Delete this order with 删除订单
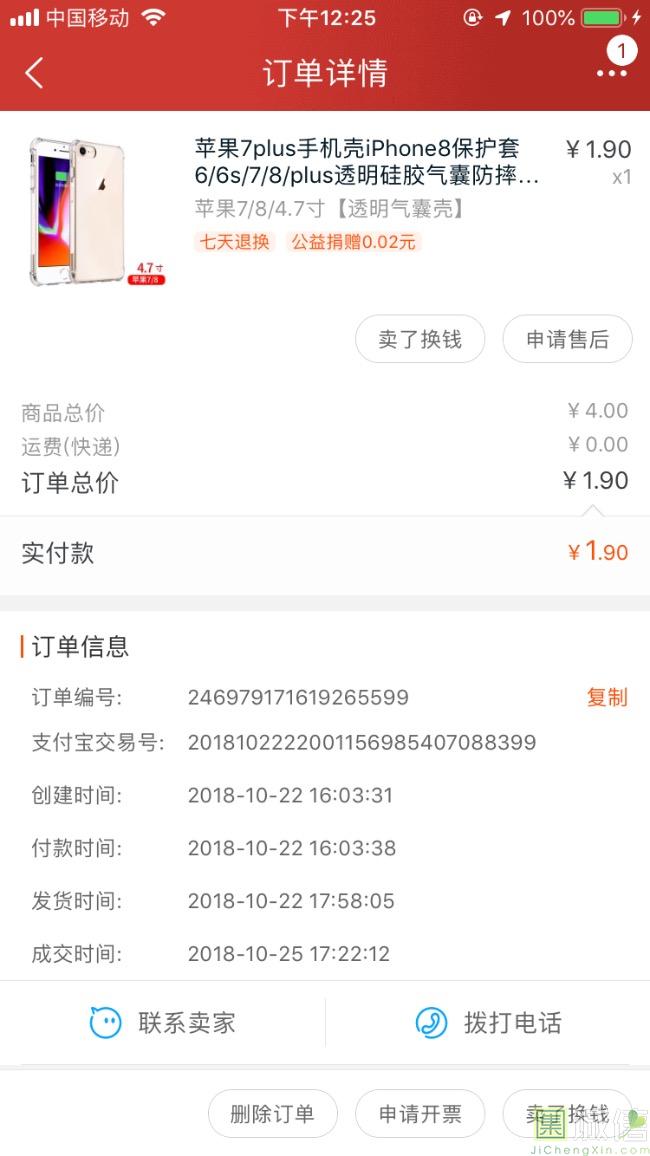Image resolution: width=650 pixels, height=1156 pixels. point(272,1113)
